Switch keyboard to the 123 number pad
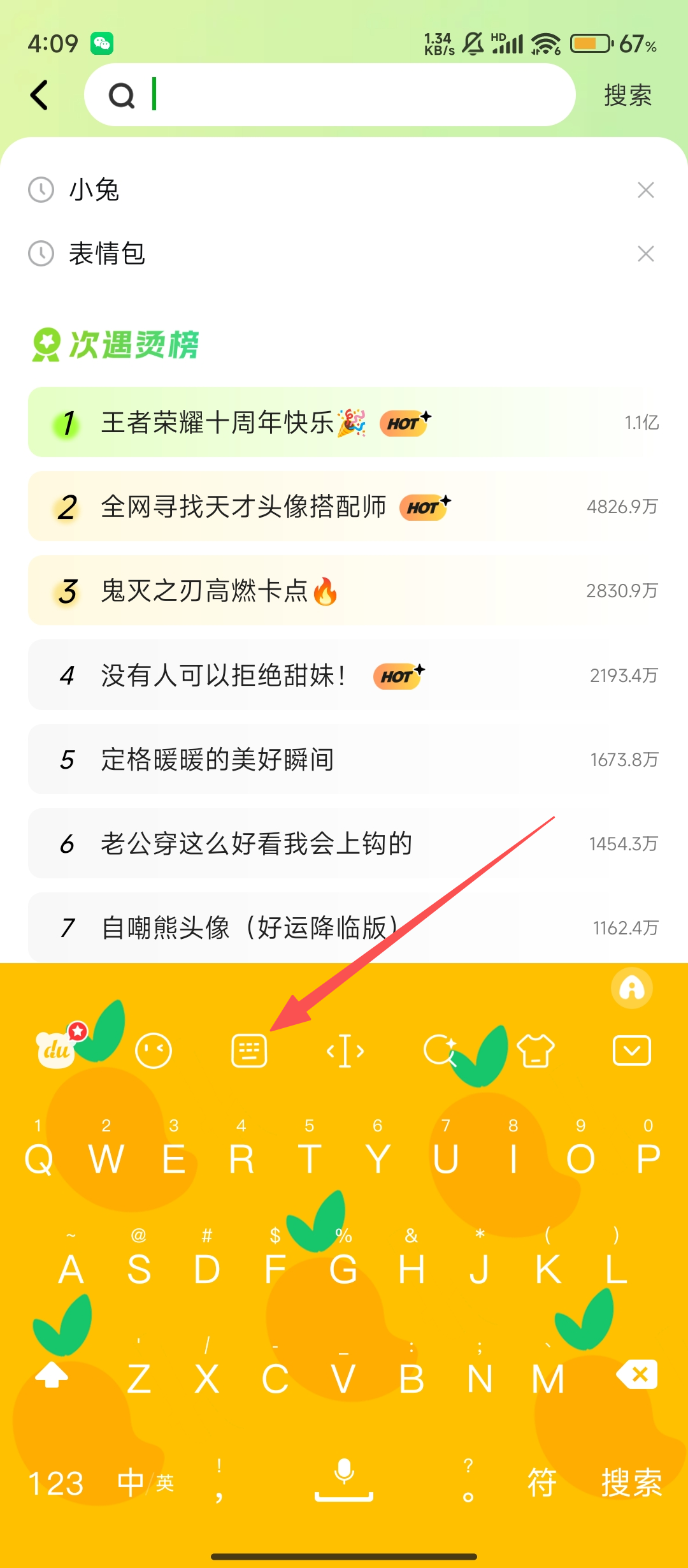Image resolution: width=688 pixels, height=1568 pixels. click(x=56, y=1484)
